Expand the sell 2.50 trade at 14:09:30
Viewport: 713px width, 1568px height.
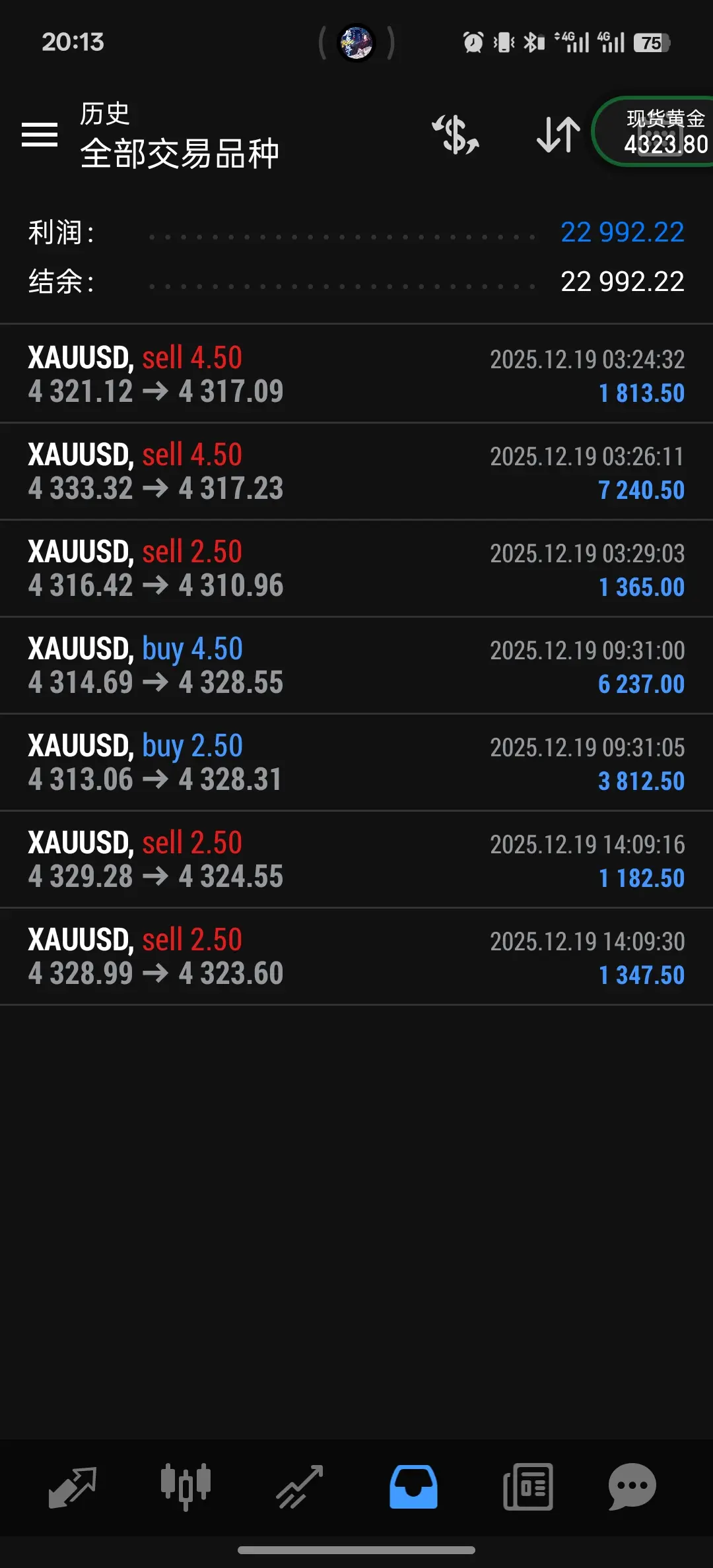click(356, 956)
